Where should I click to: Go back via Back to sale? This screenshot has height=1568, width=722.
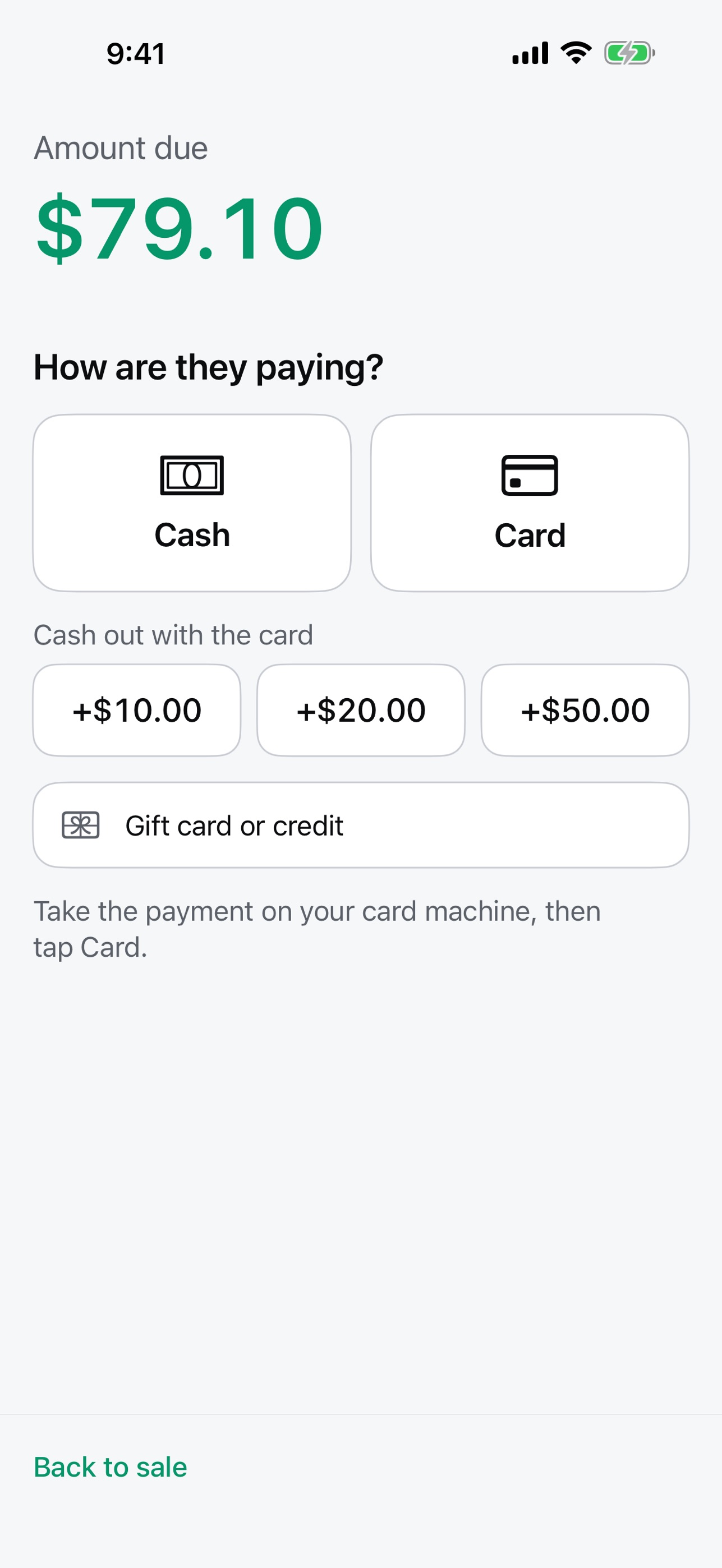pos(110,1467)
